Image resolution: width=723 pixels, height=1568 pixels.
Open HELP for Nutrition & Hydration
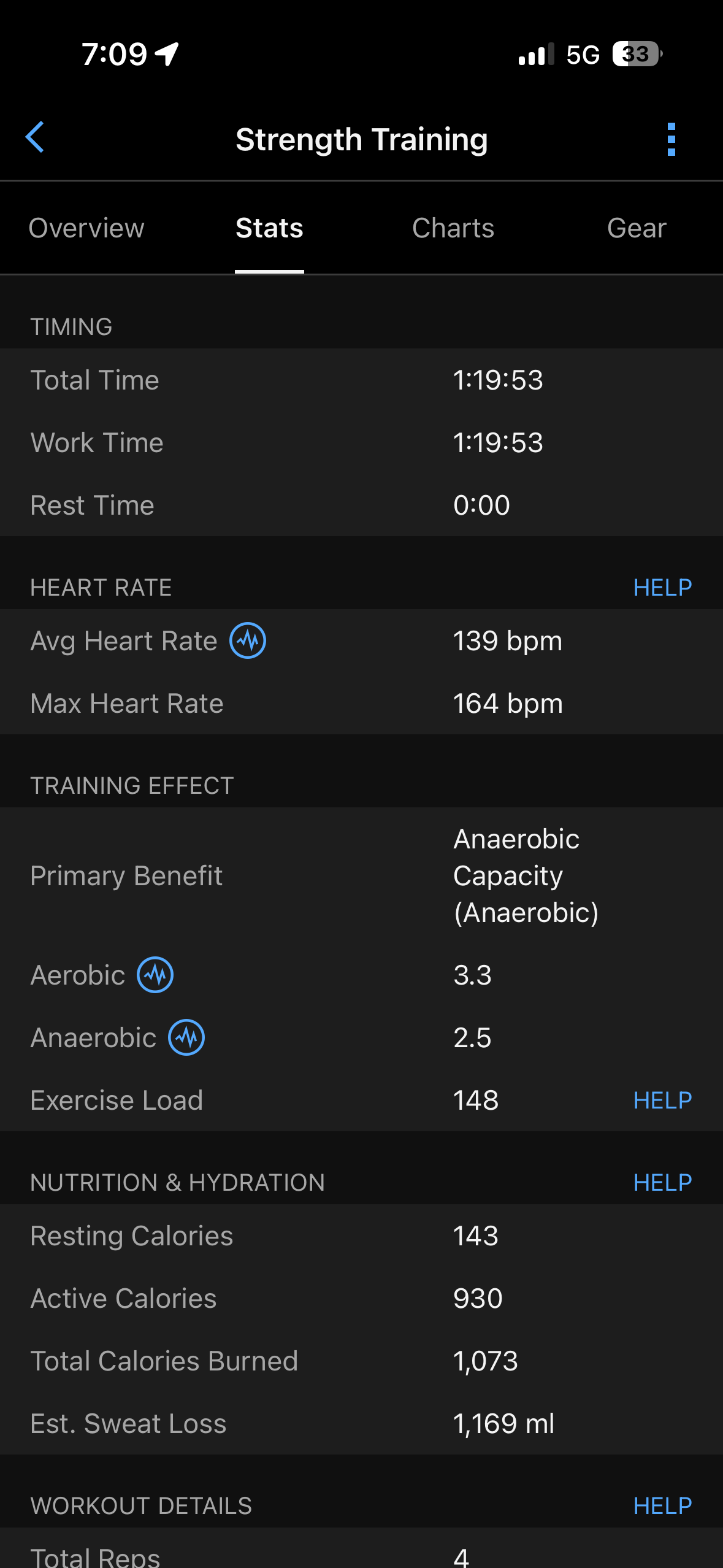(x=662, y=1183)
